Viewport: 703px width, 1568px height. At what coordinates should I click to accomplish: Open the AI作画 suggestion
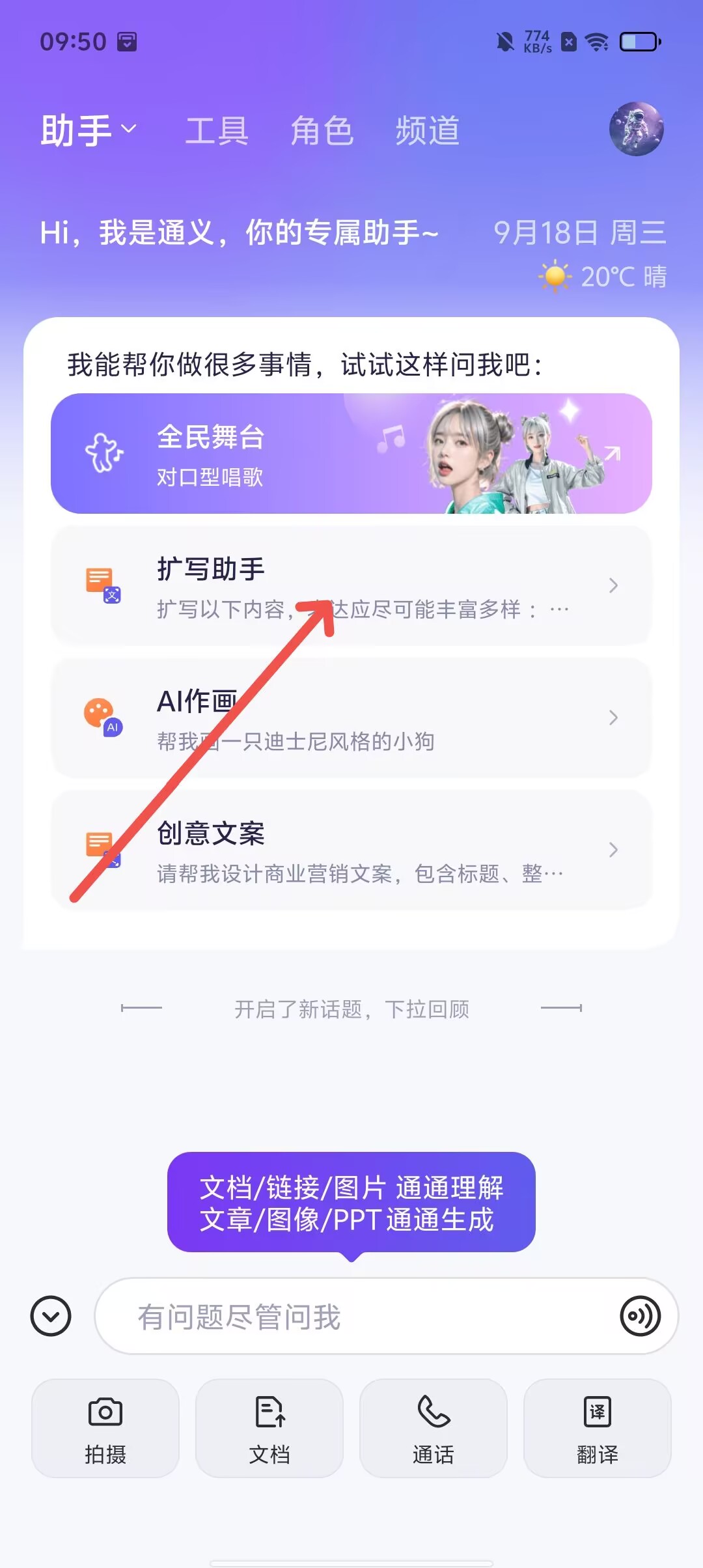(x=351, y=718)
